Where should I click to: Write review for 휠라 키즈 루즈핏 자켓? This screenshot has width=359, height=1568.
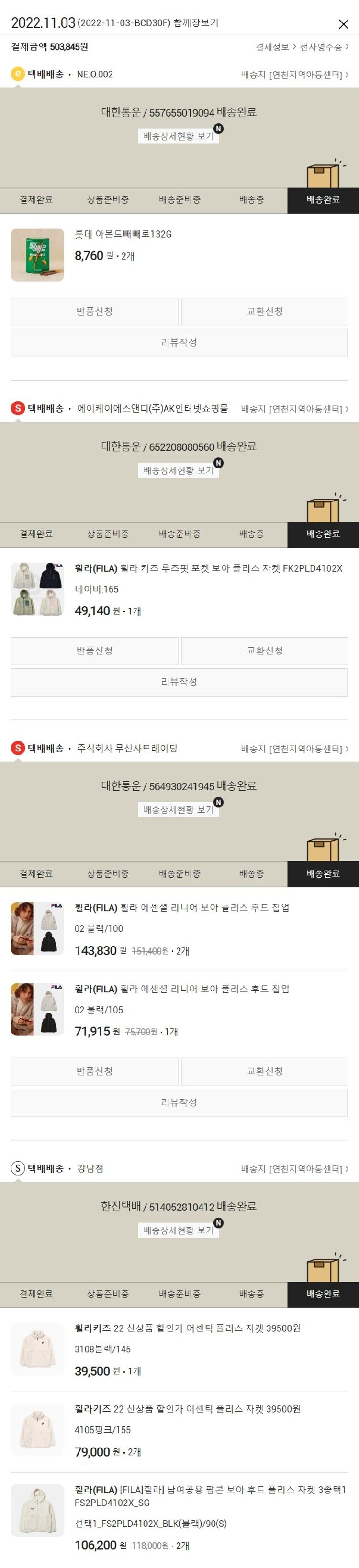(x=179, y=682)
